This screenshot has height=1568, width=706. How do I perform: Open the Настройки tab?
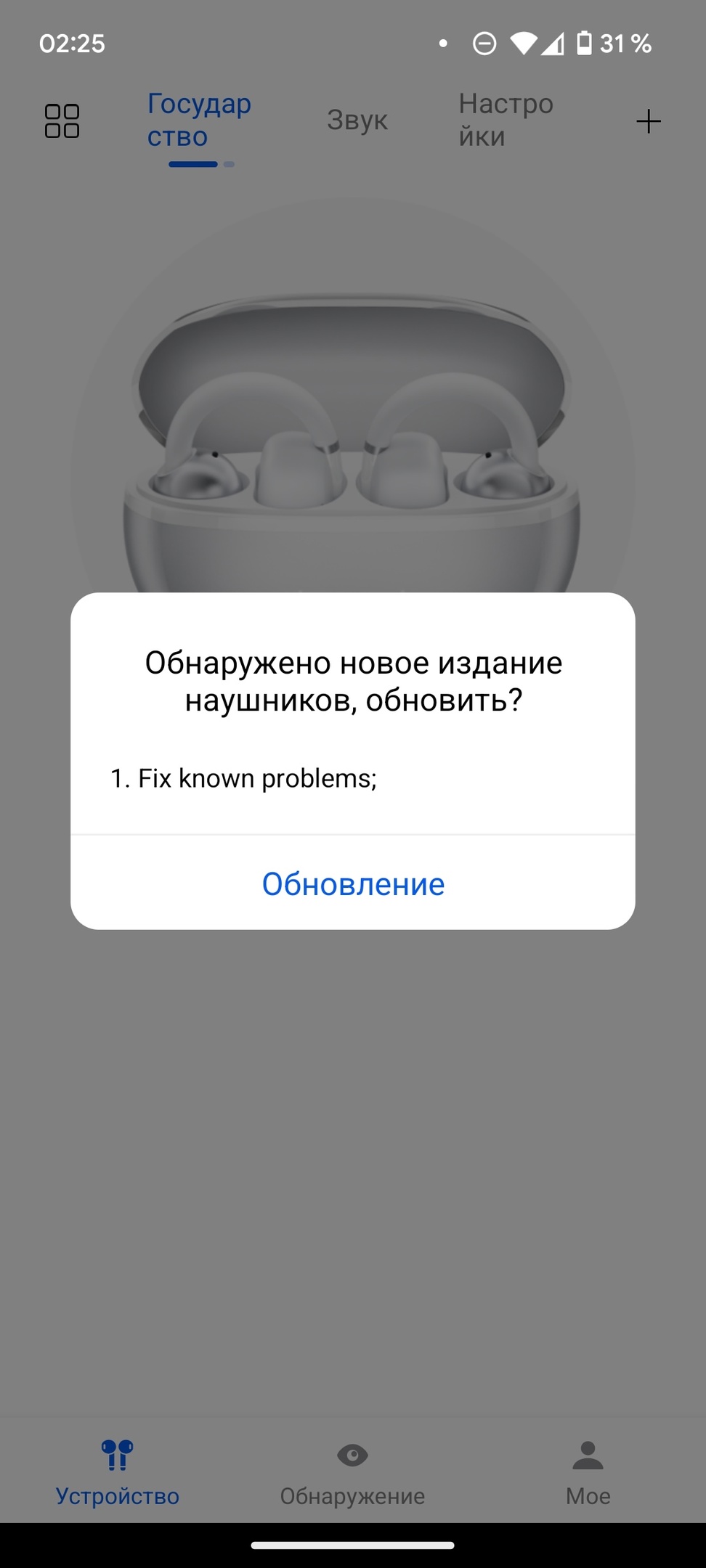[506, 121]
